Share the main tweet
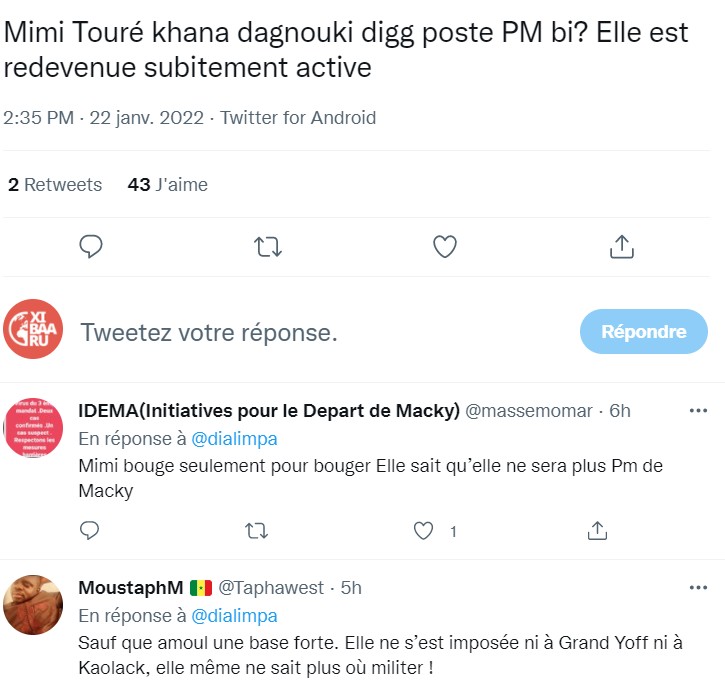 (621, 246)
